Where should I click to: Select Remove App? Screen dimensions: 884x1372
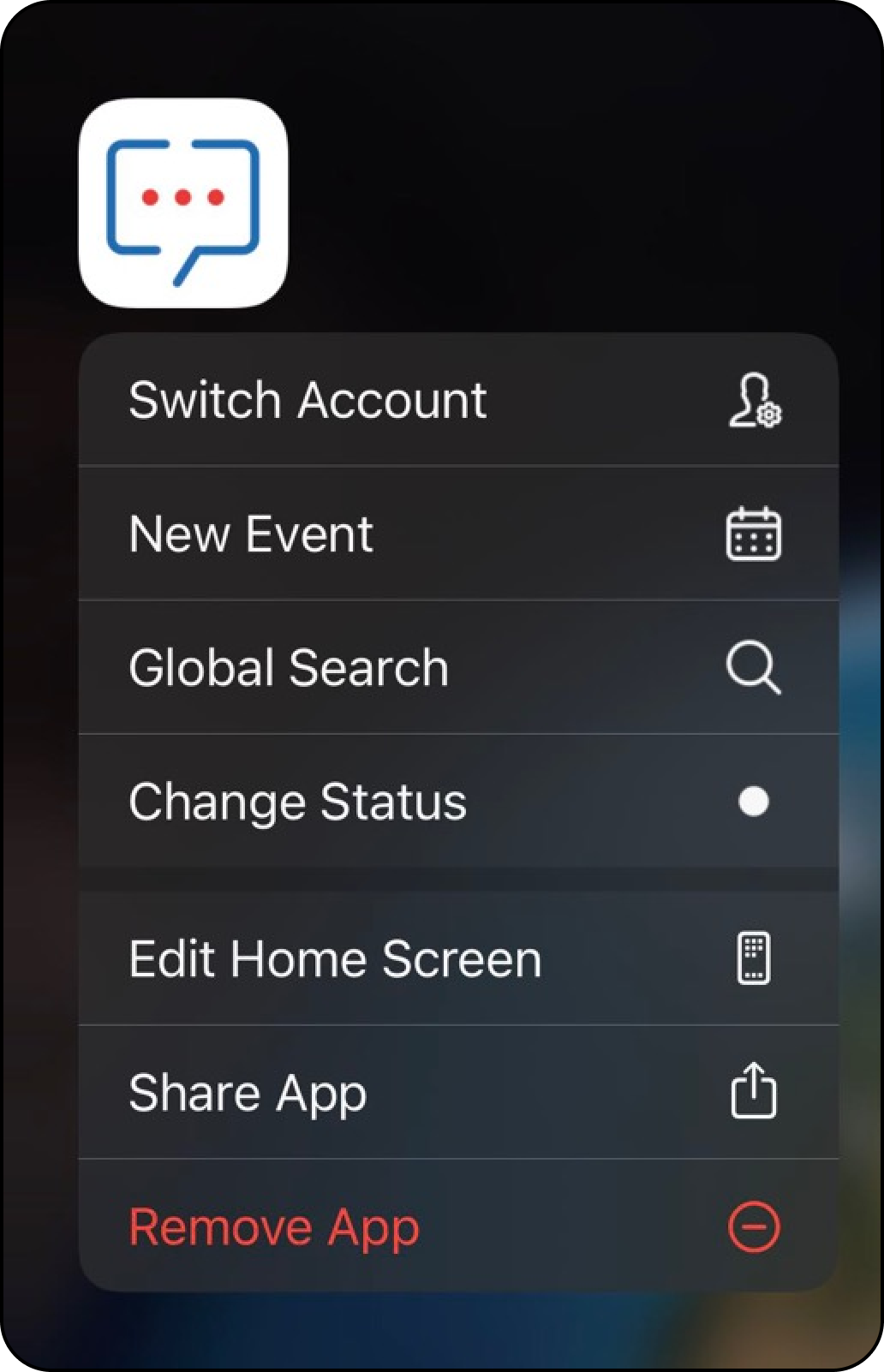457,1226
